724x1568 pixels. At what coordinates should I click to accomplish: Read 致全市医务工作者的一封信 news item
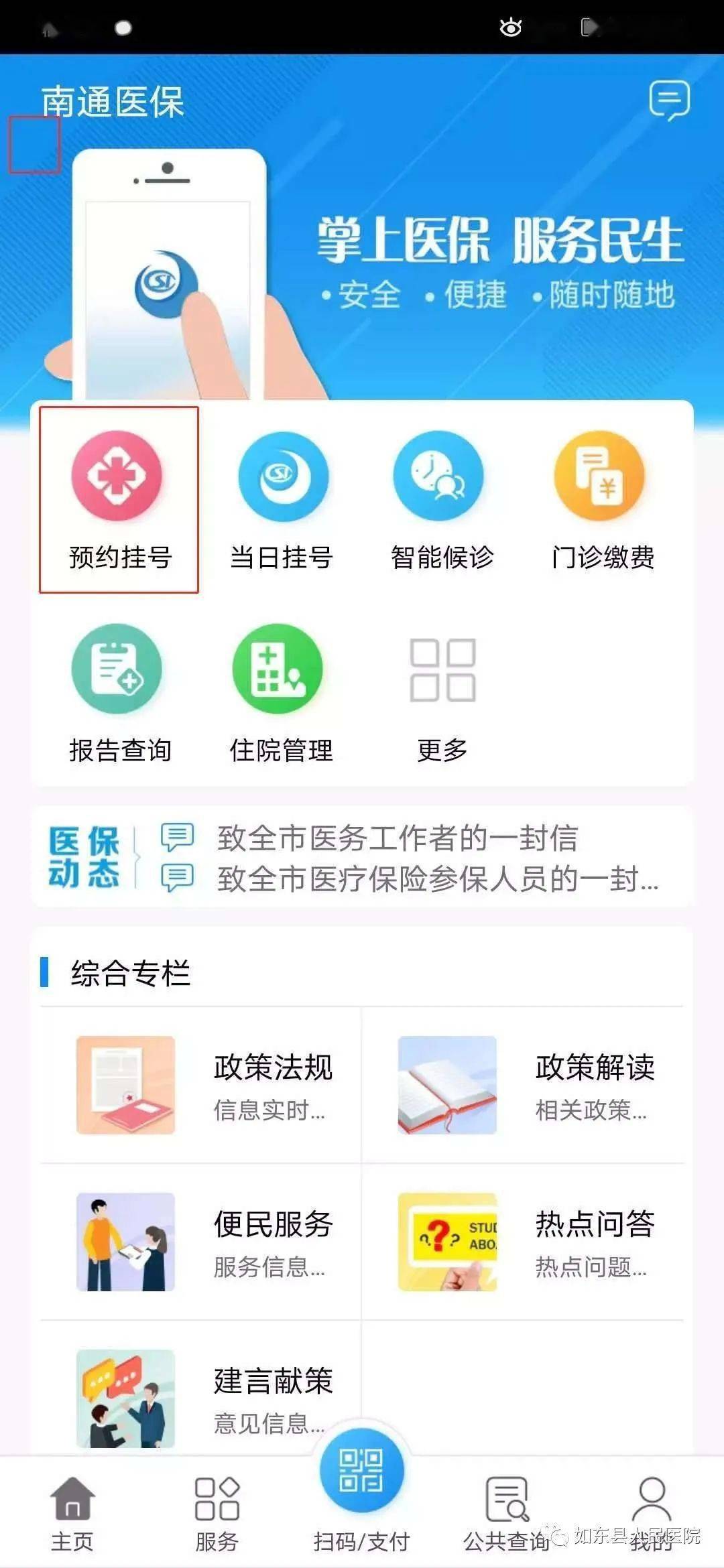pyautogui.click(x=397, y=838)
